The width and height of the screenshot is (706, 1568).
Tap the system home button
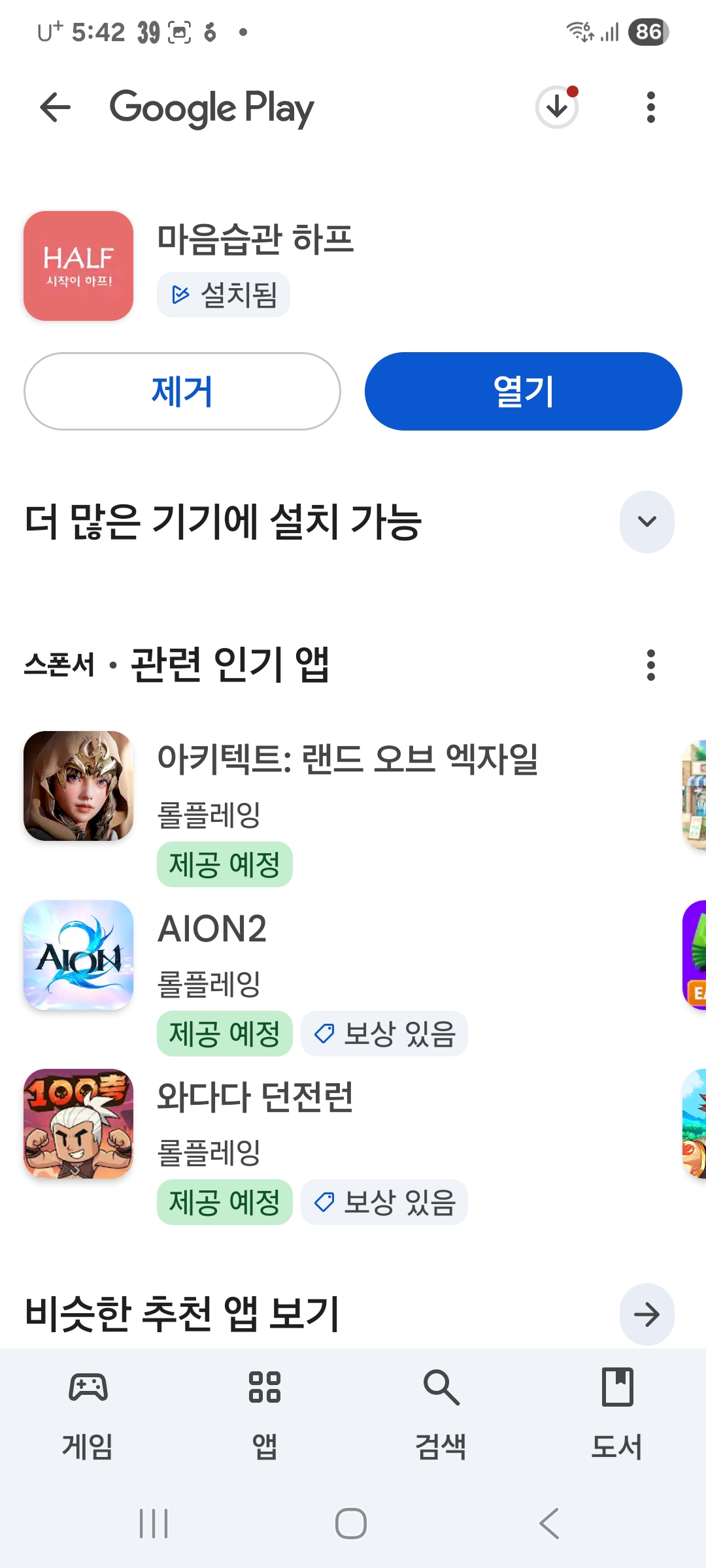(351, 1524)
